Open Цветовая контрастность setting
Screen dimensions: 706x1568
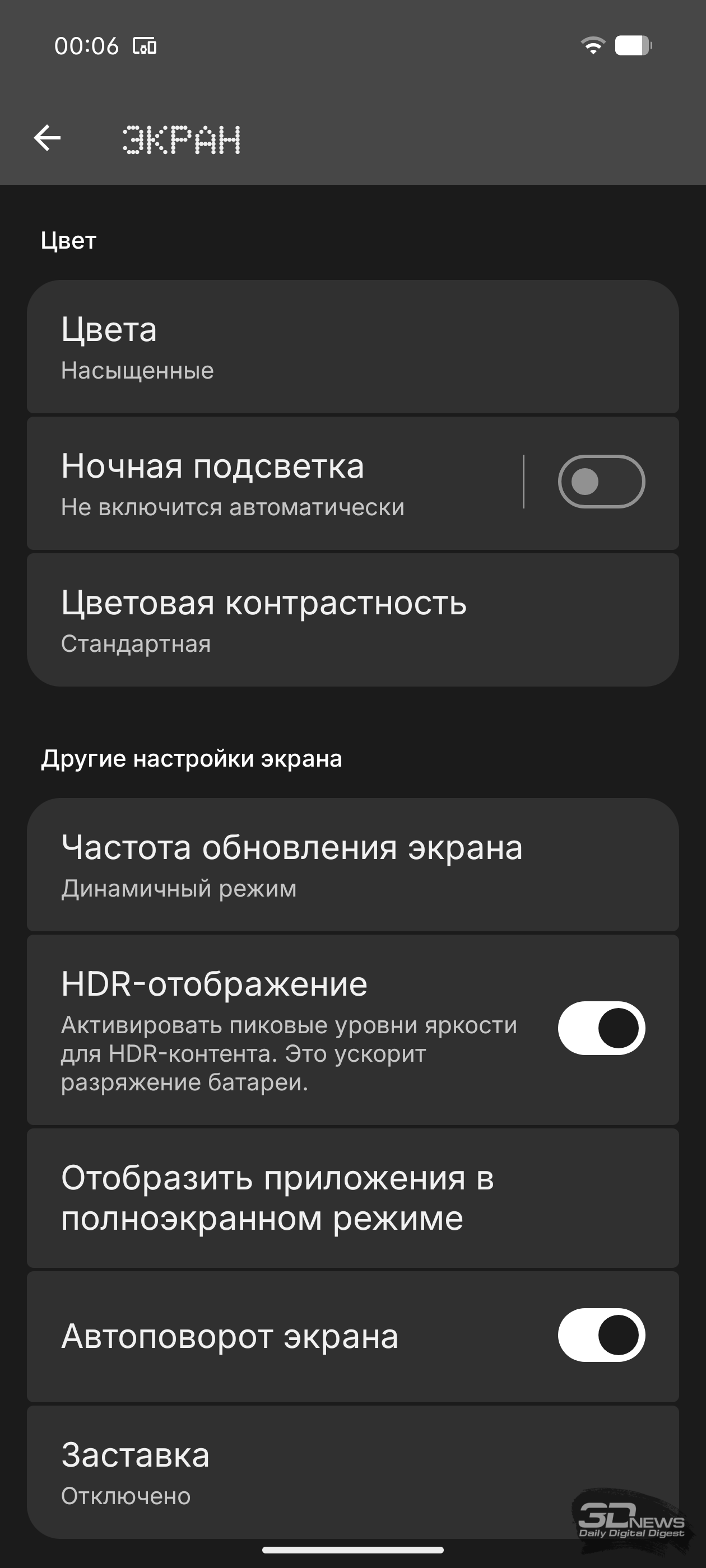[352, 620]
